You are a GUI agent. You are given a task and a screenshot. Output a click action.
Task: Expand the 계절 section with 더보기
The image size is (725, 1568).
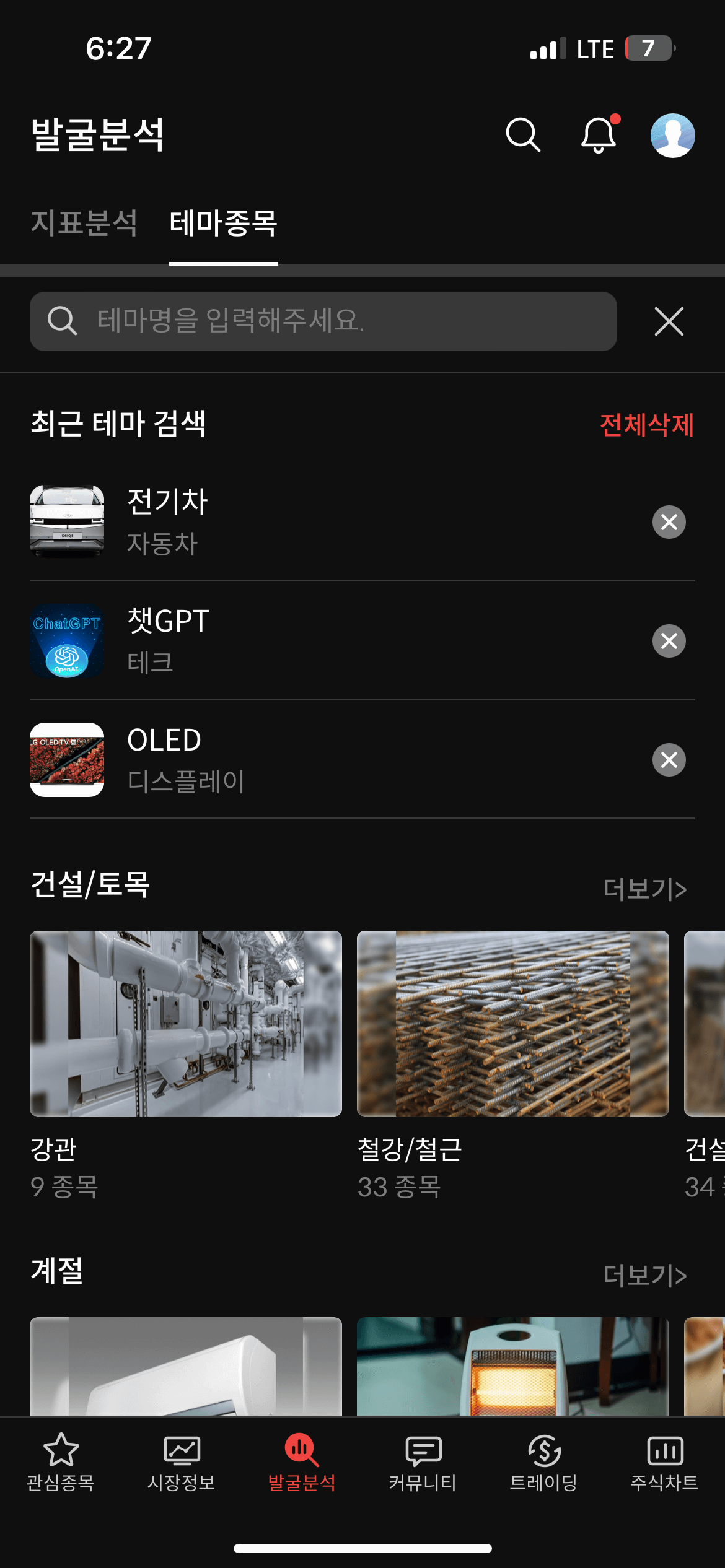(644, 1275)
